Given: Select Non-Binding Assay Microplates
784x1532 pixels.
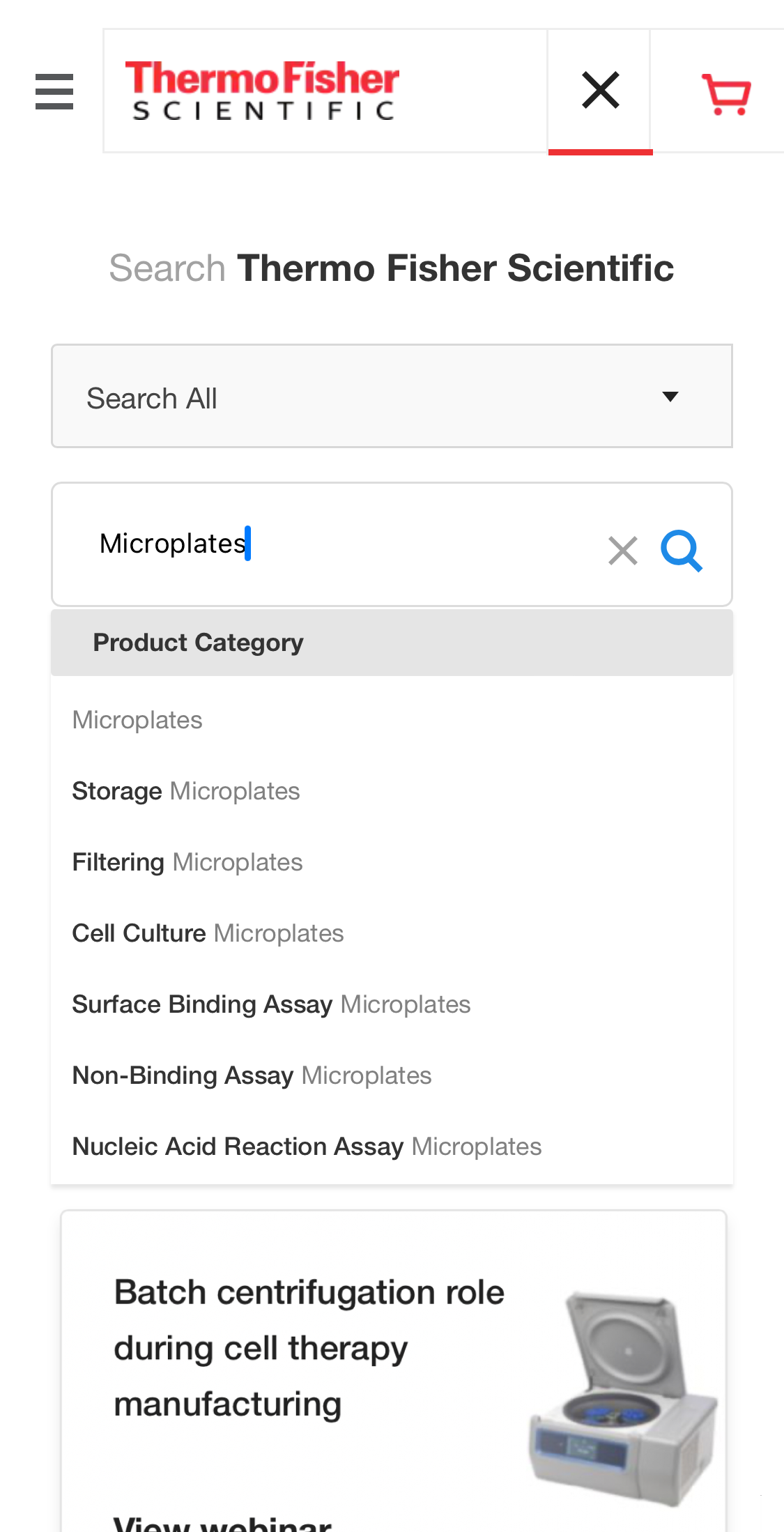Looking at the screenshot, I should coord(252,1075).
